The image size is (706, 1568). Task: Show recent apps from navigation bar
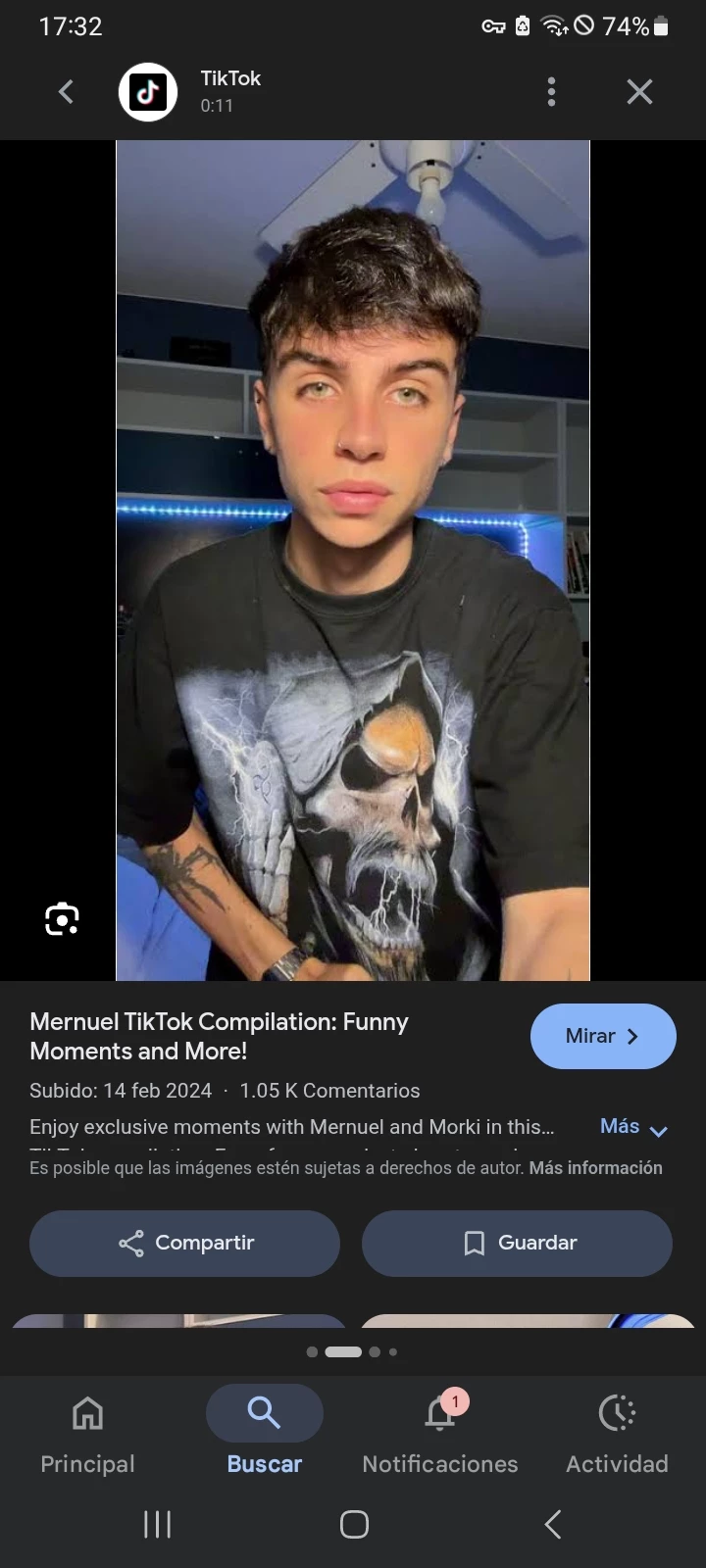[x=157, y=1524]
